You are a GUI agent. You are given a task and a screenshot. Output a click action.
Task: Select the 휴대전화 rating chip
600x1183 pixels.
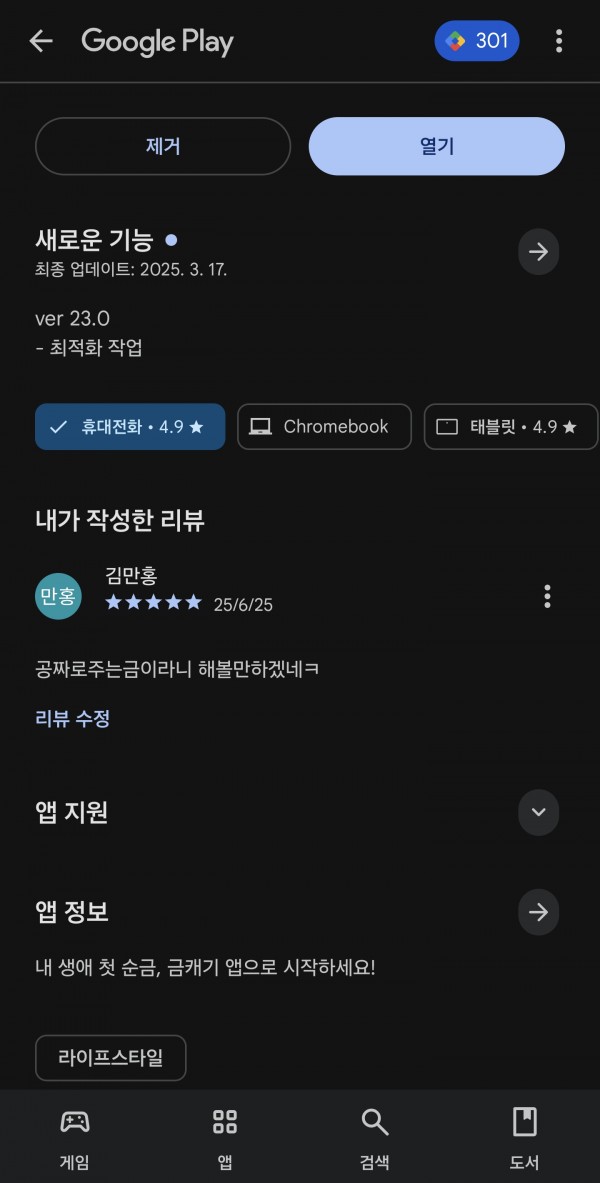tap(130, 427)
